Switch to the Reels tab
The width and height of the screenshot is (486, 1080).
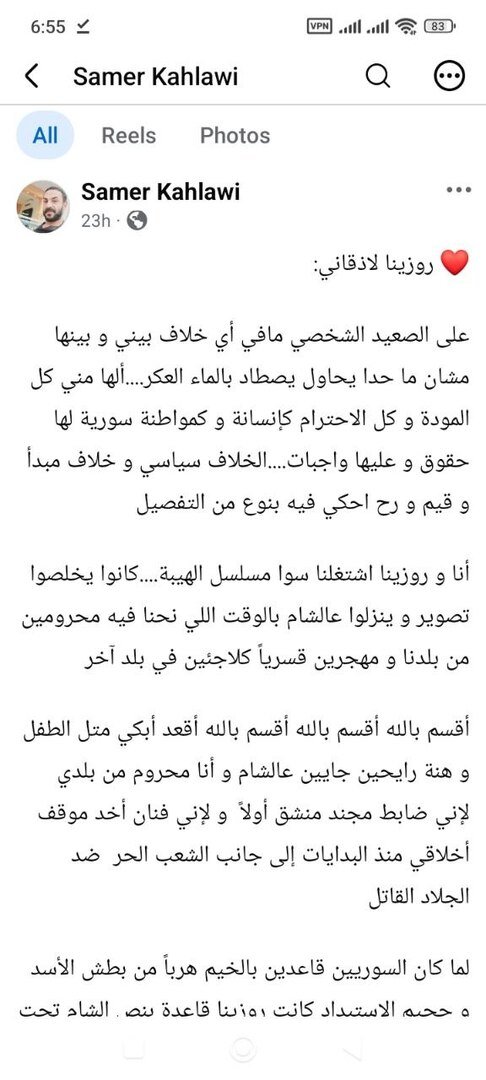[129, 135]
